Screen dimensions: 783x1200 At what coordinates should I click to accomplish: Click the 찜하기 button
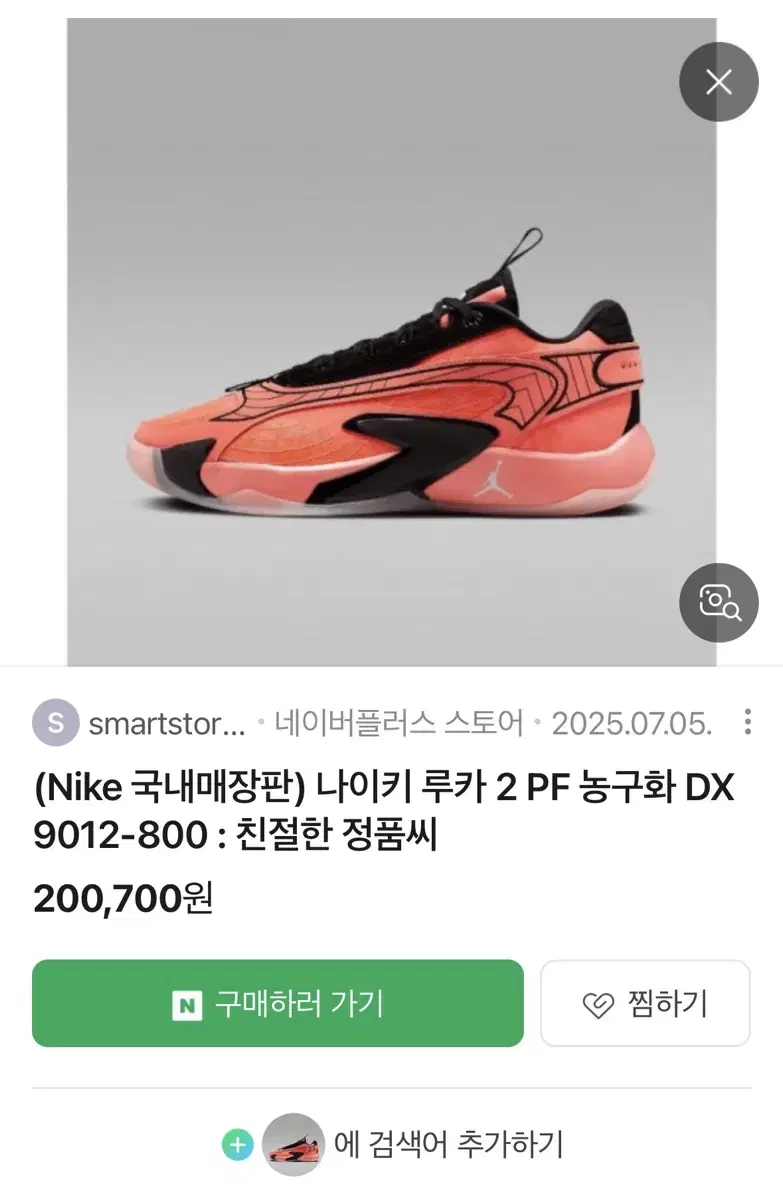point(645,1003)
